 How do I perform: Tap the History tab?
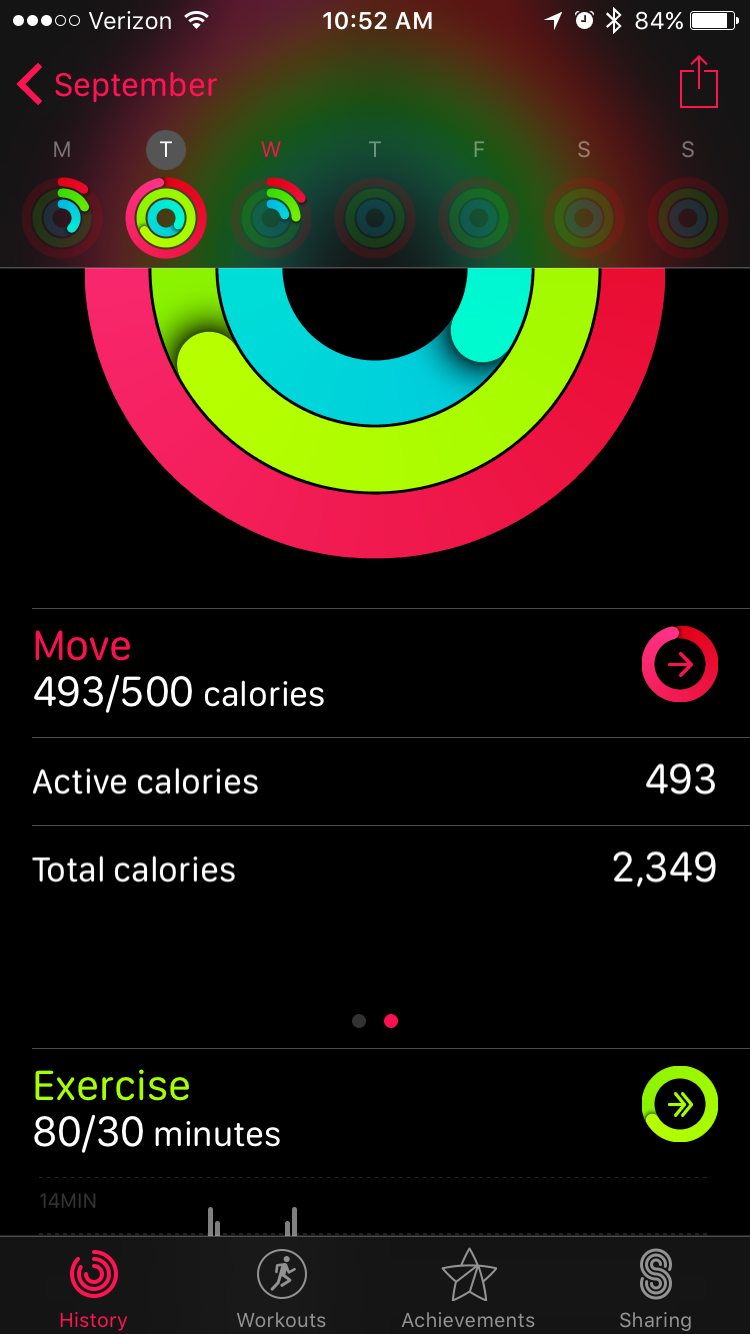93,1288
